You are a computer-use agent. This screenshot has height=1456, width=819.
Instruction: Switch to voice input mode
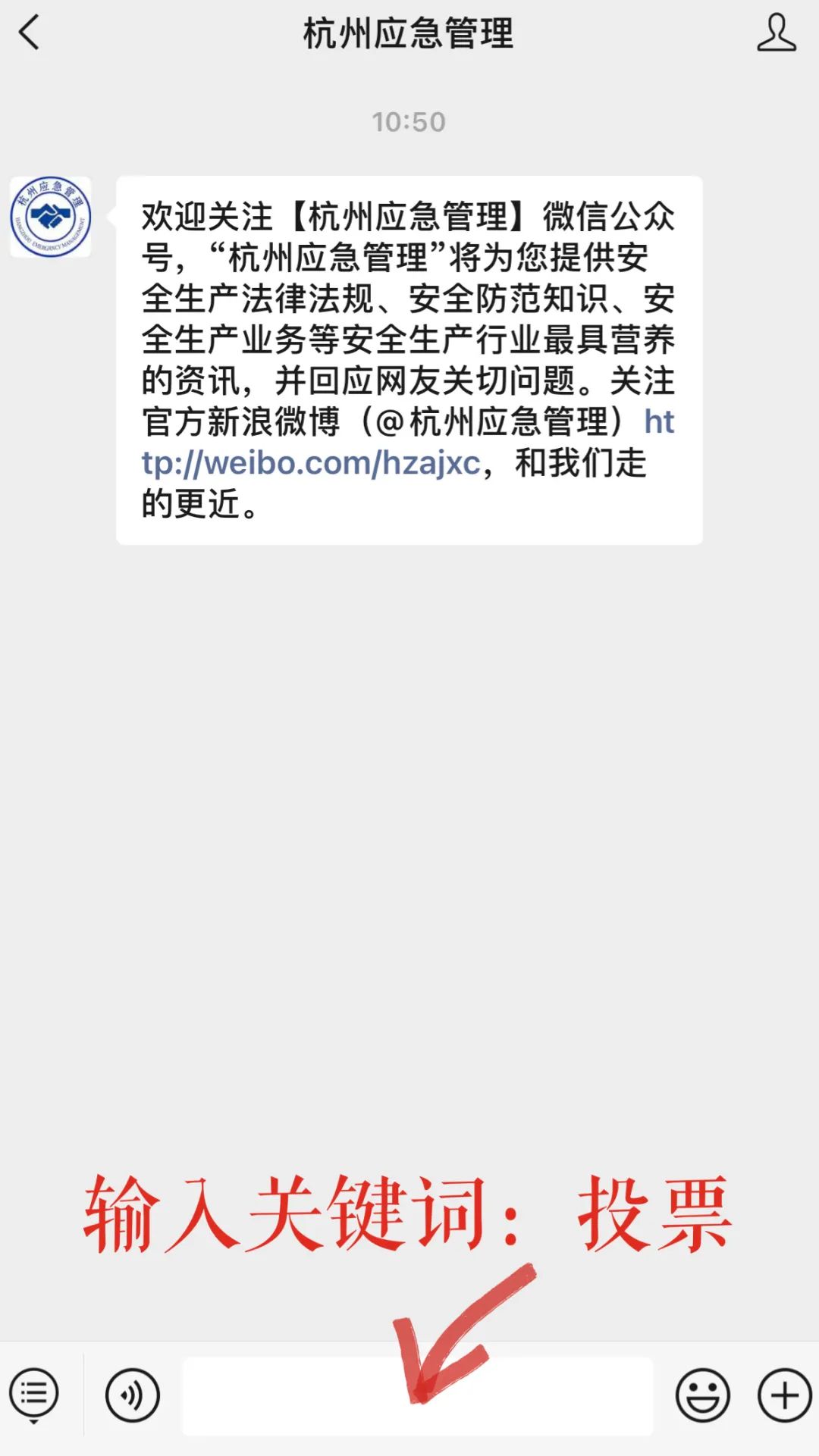(133, 1395)
